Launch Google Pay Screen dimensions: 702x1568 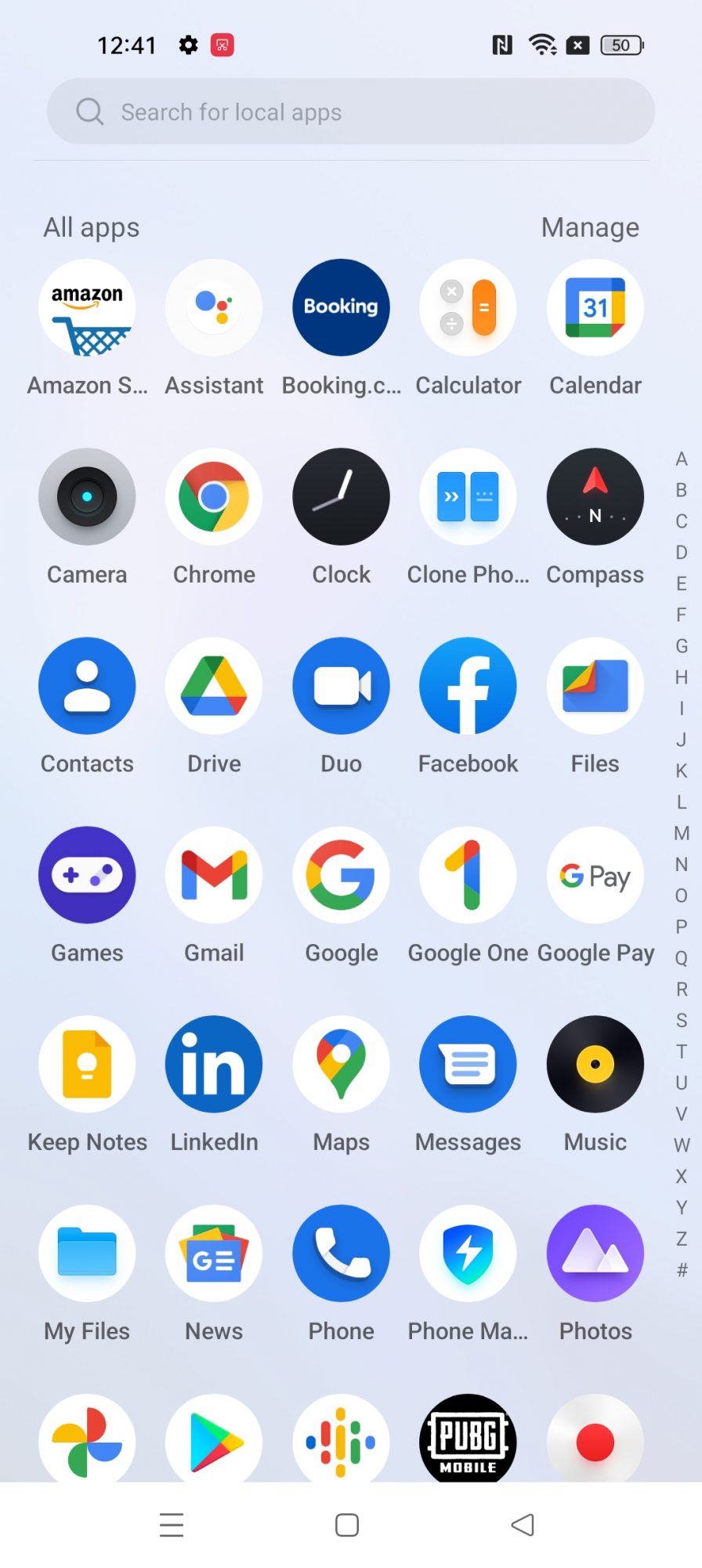[595, 875]
